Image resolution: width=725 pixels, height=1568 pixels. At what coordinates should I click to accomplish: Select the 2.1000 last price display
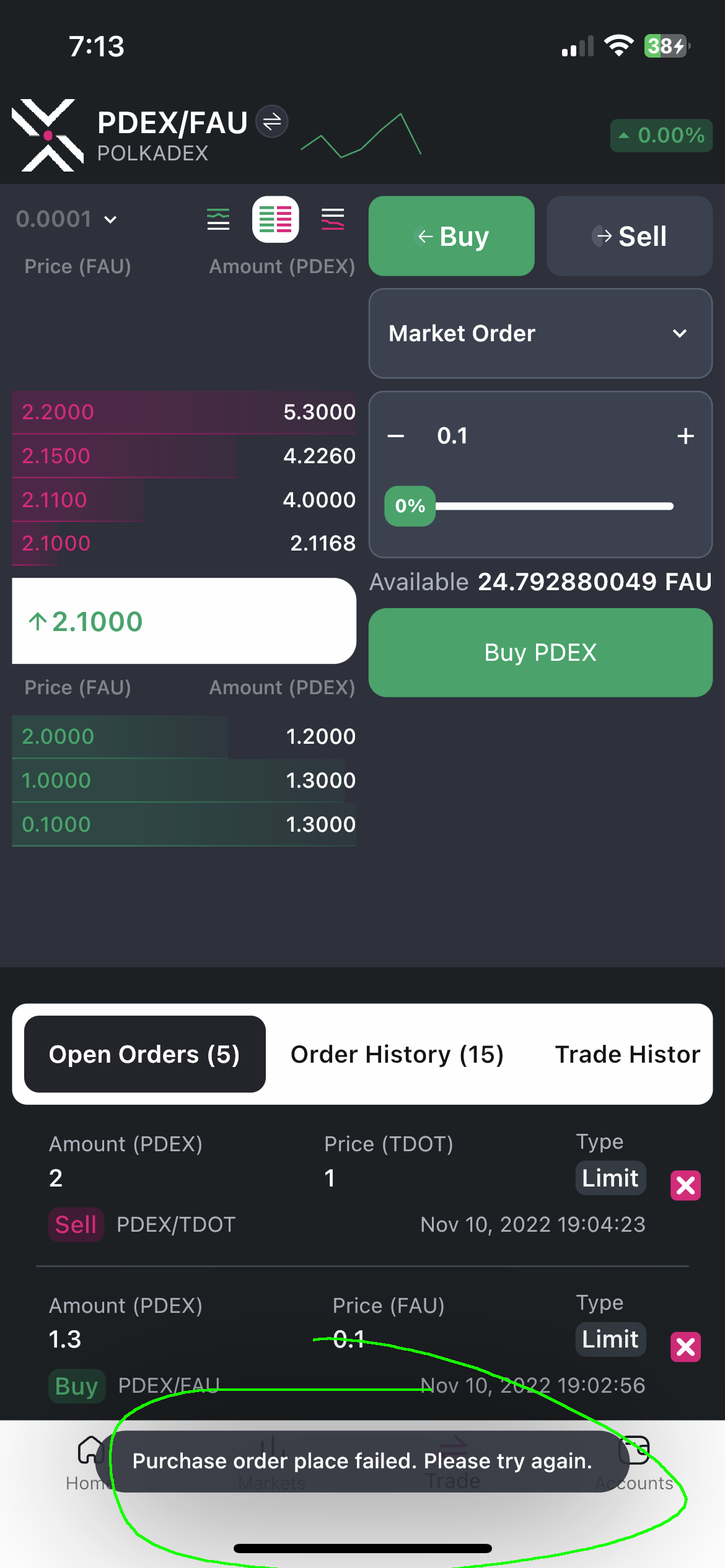[184, 621]
